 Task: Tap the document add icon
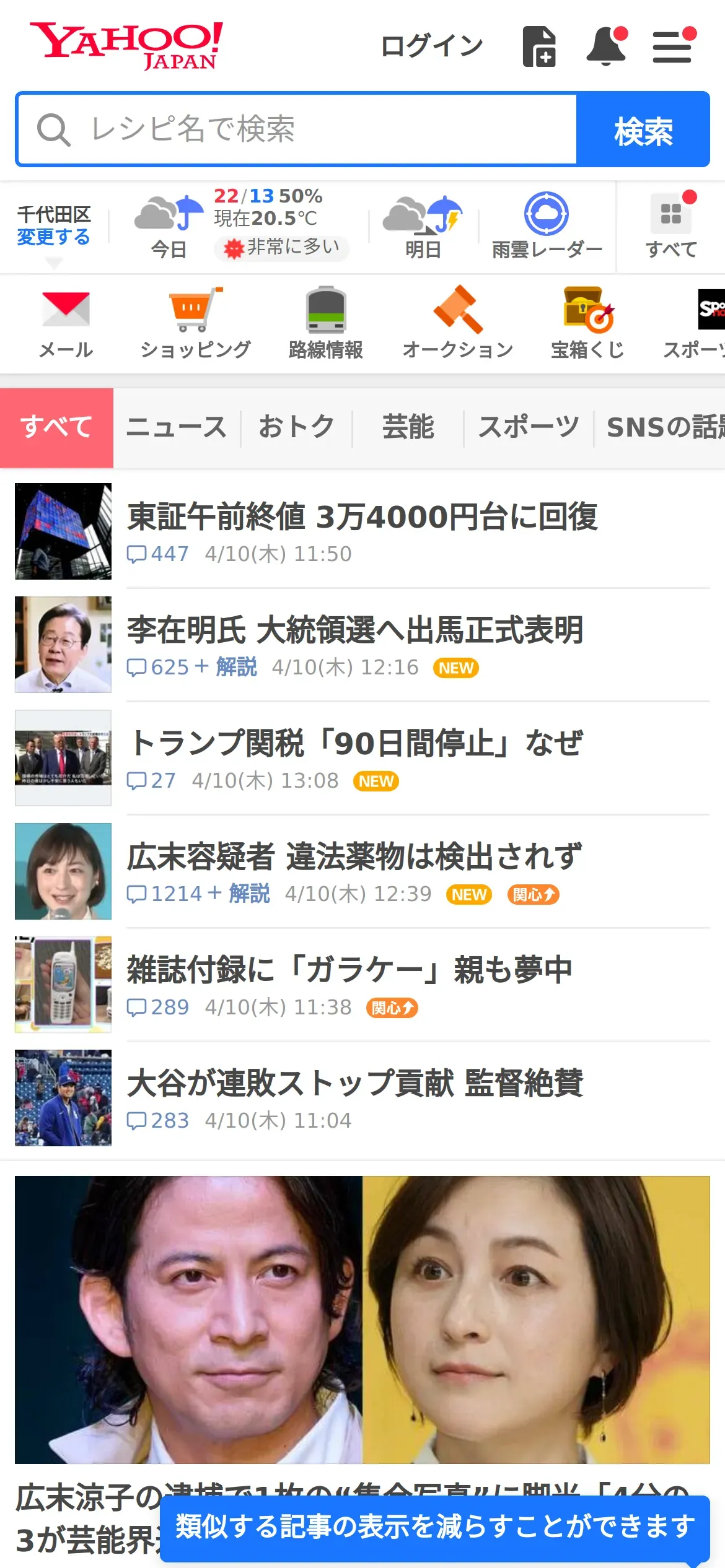click(538, 46)
